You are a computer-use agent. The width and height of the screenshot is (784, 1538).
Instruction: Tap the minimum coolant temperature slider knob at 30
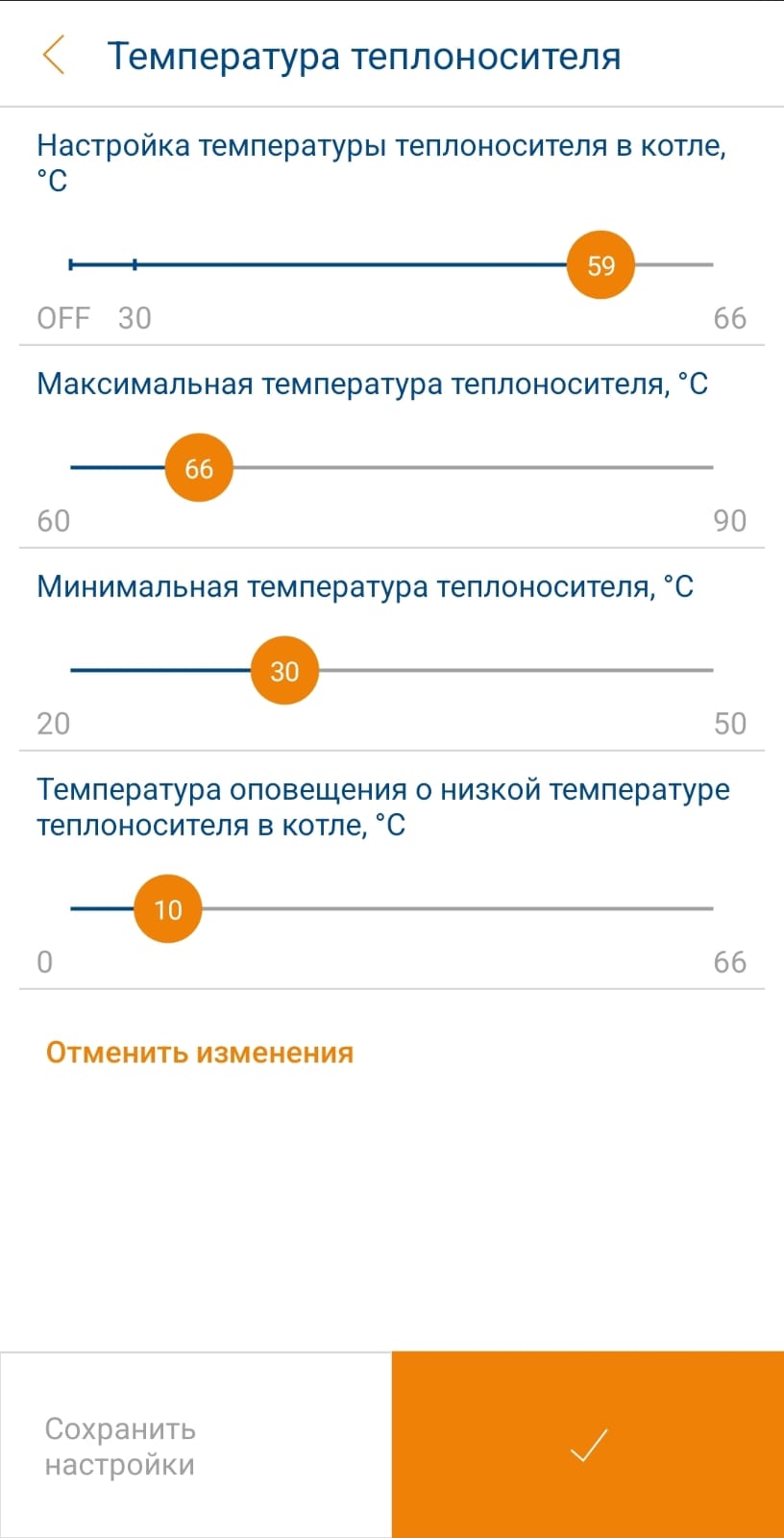click(284, 671)
